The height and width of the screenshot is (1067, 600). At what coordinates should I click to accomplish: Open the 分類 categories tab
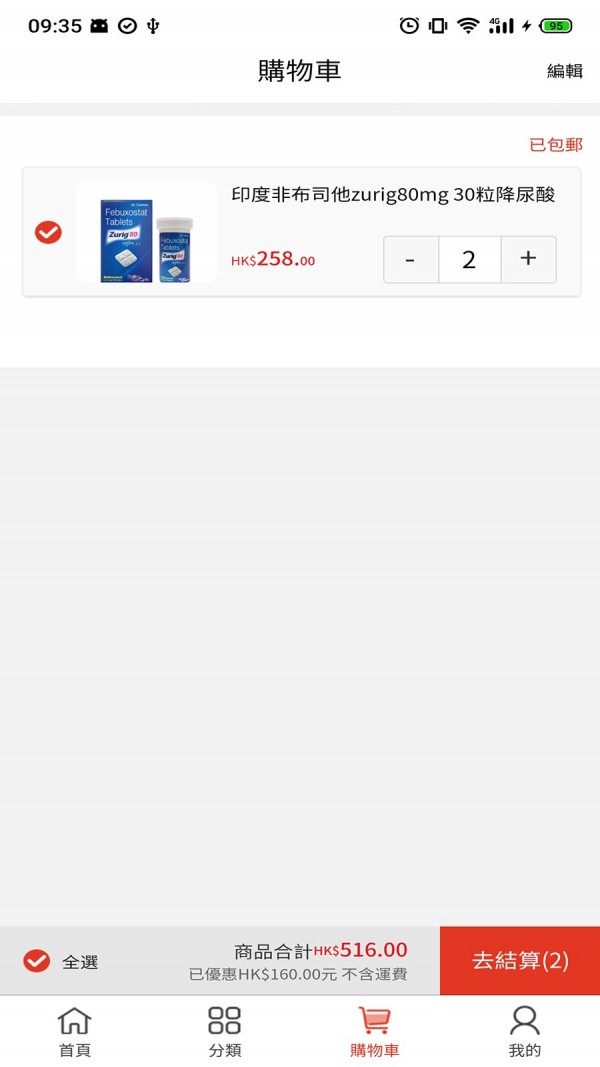(224, 1031)
